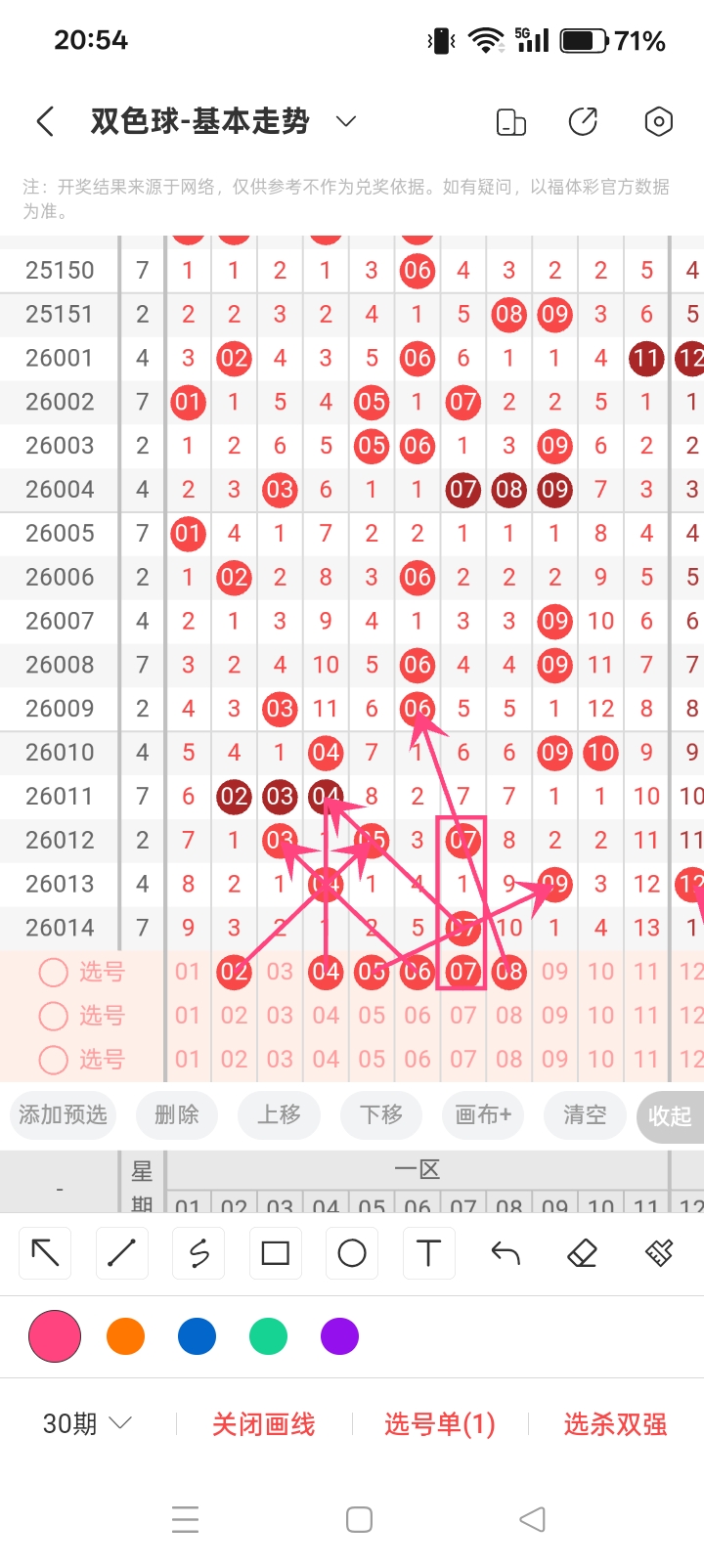The width and height of the screenshot is (704, 1568).
Task: Select the third 选号 radio circle
Action: tap(55, 1060)
